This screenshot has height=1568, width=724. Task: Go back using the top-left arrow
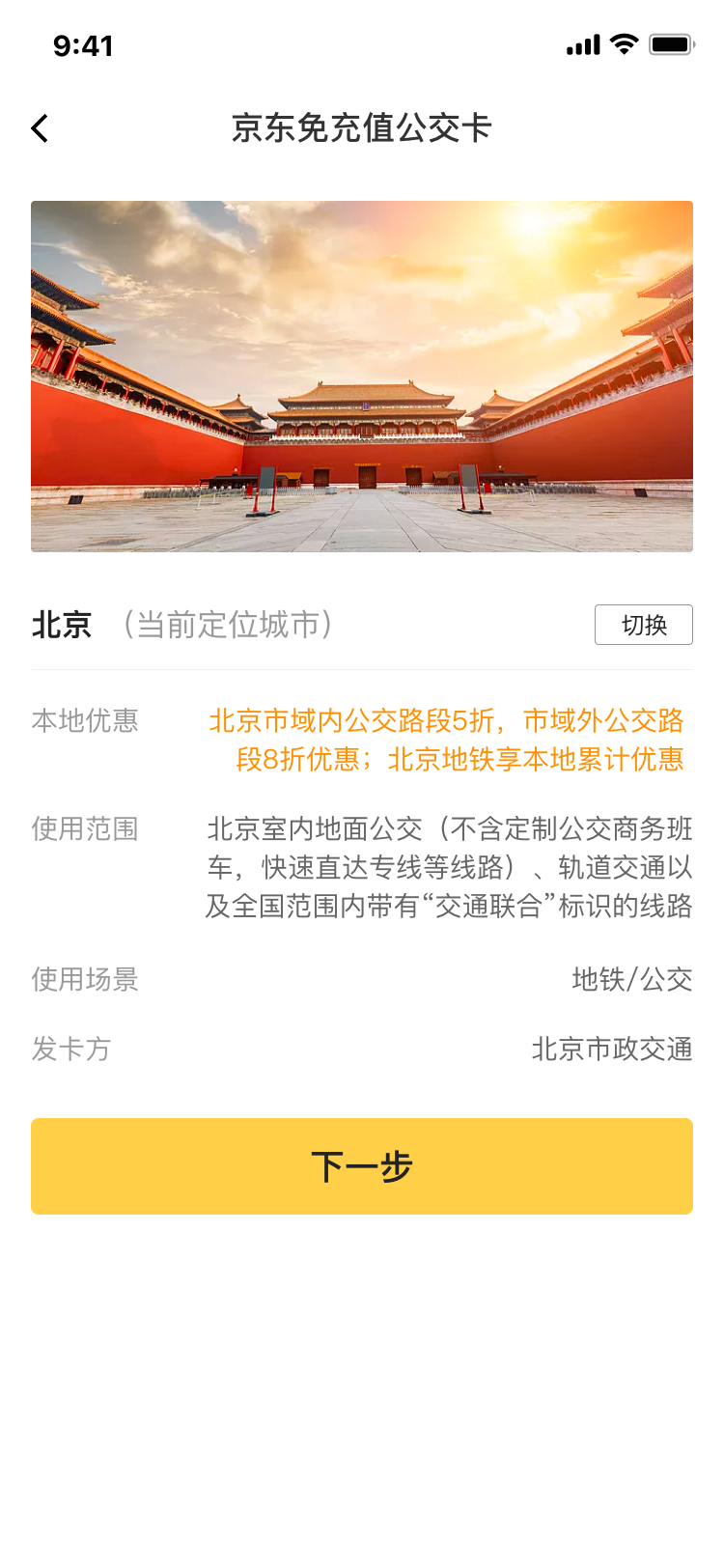40,128
